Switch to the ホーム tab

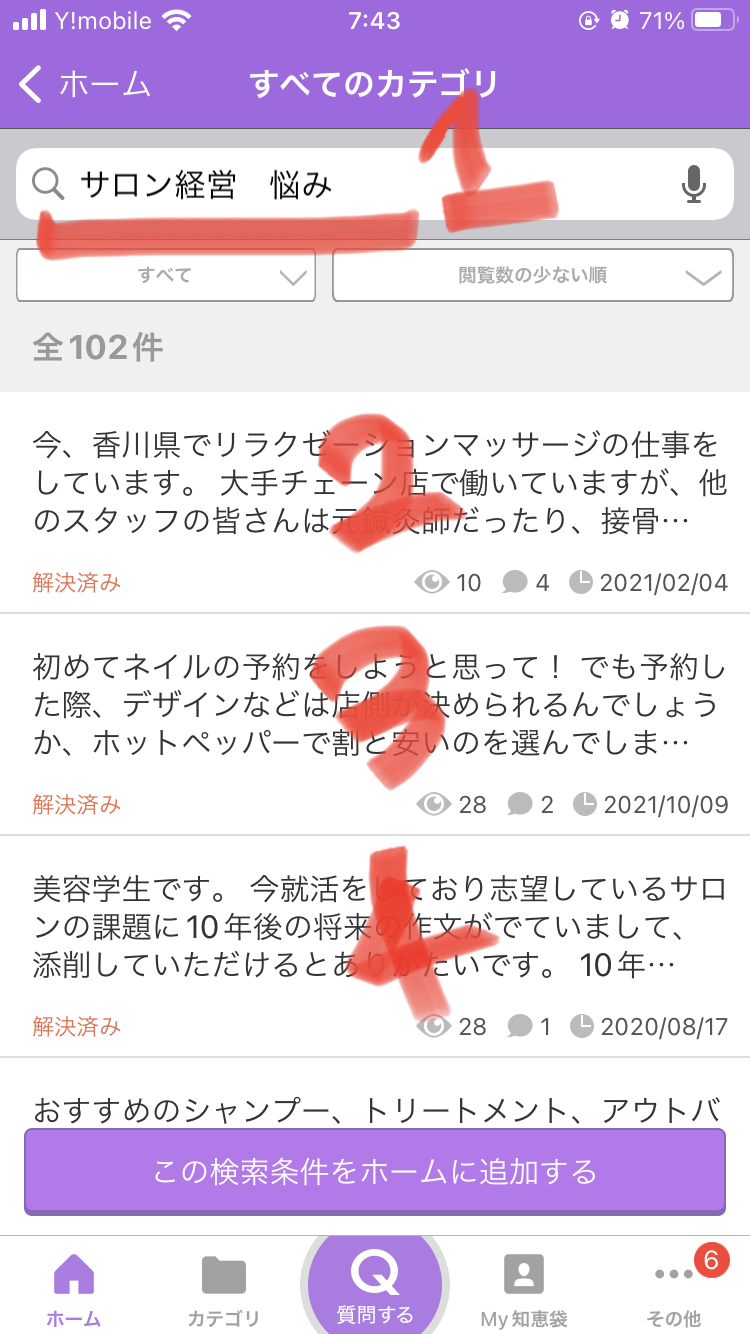(74, 1291)
